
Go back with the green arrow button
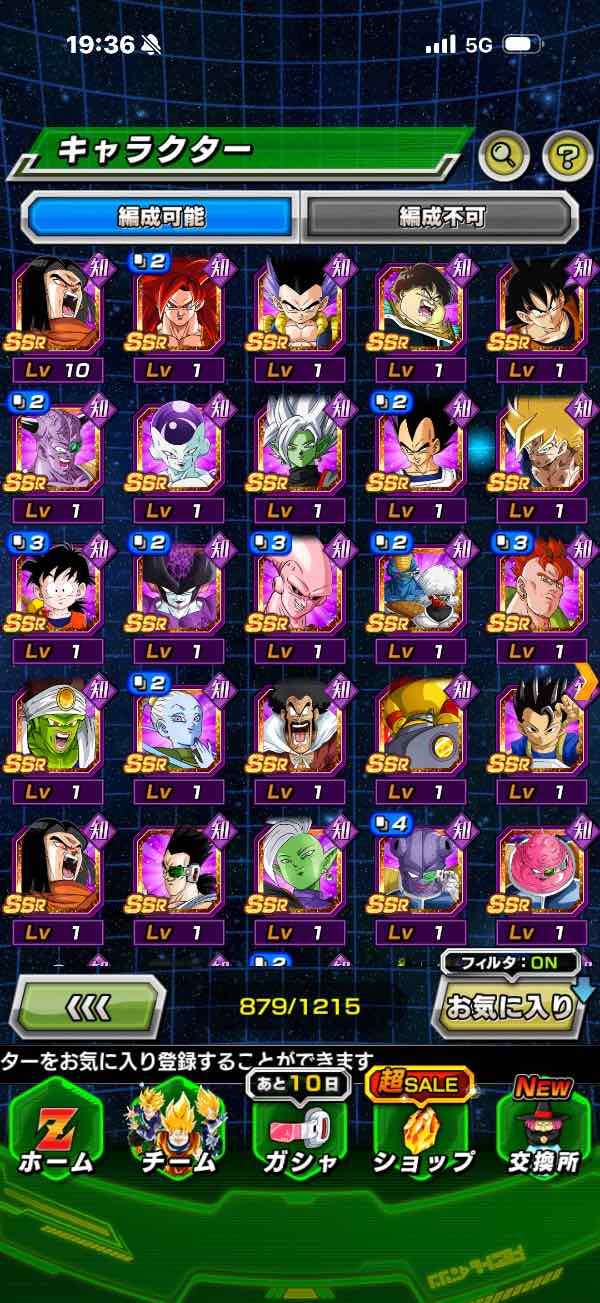tap(88, 1007)
